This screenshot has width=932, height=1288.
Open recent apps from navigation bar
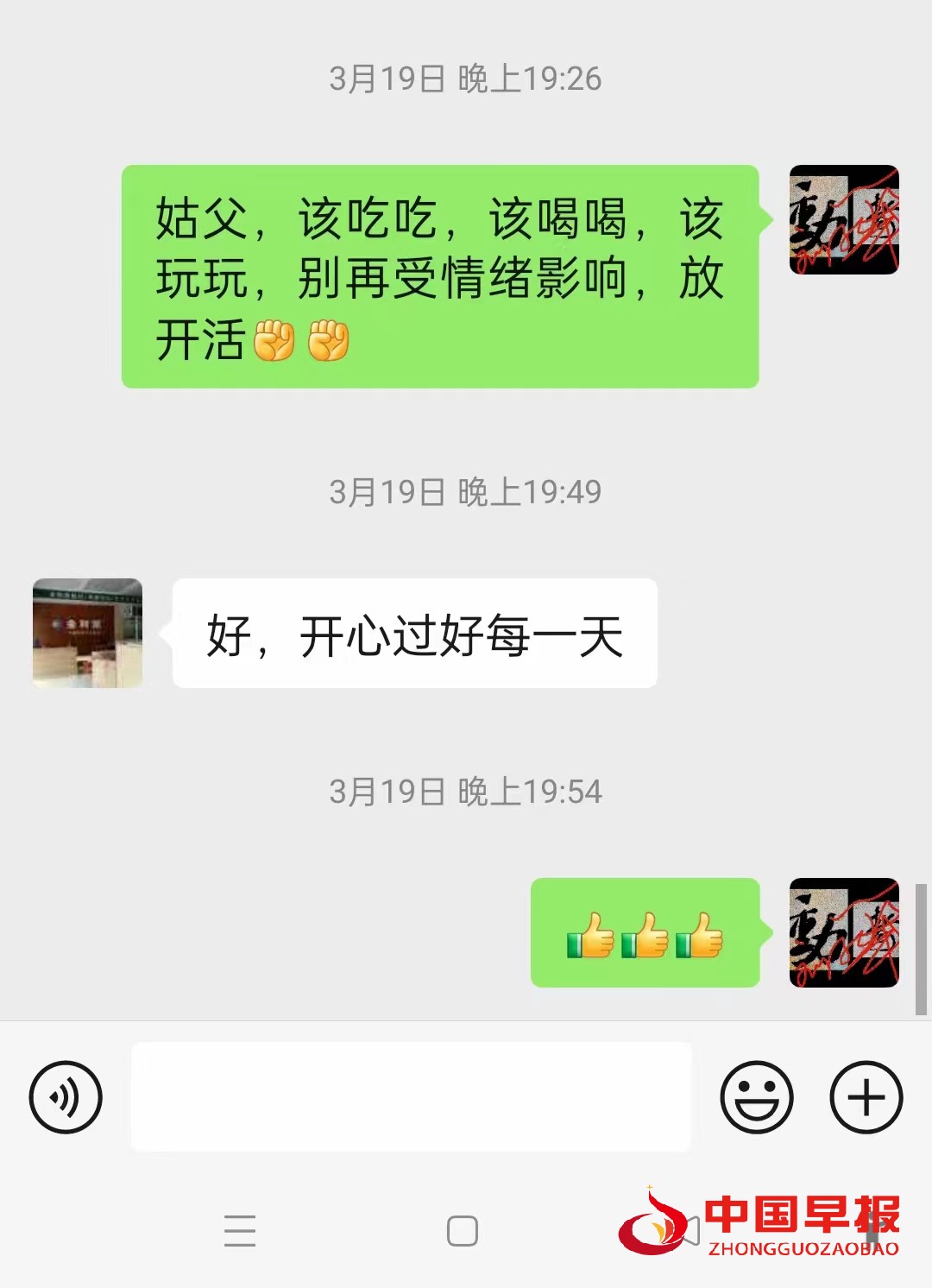click(240, 1231)
